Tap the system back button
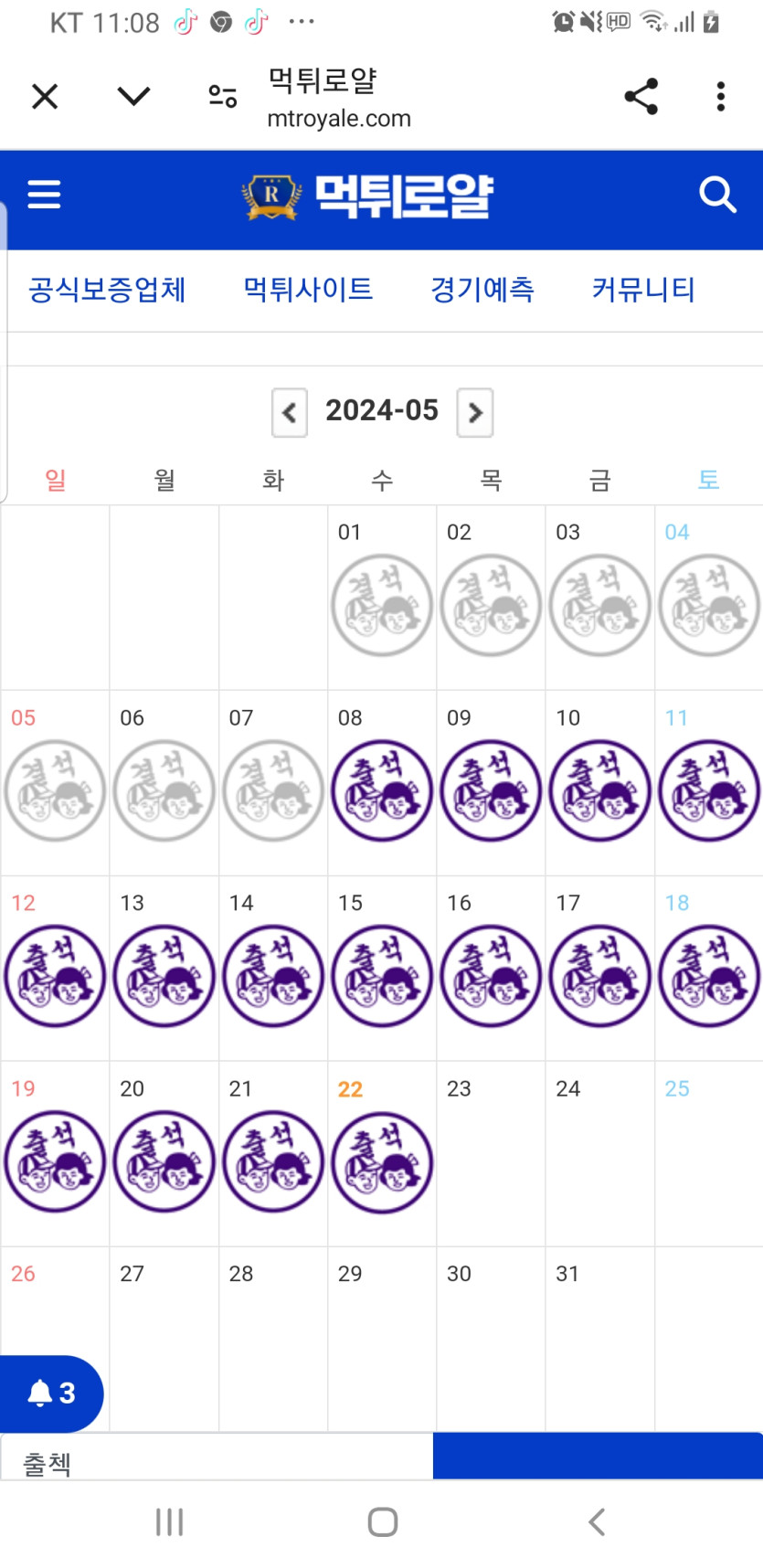763x1568 pixels. pyautogui.click(x=597, y=1521)
